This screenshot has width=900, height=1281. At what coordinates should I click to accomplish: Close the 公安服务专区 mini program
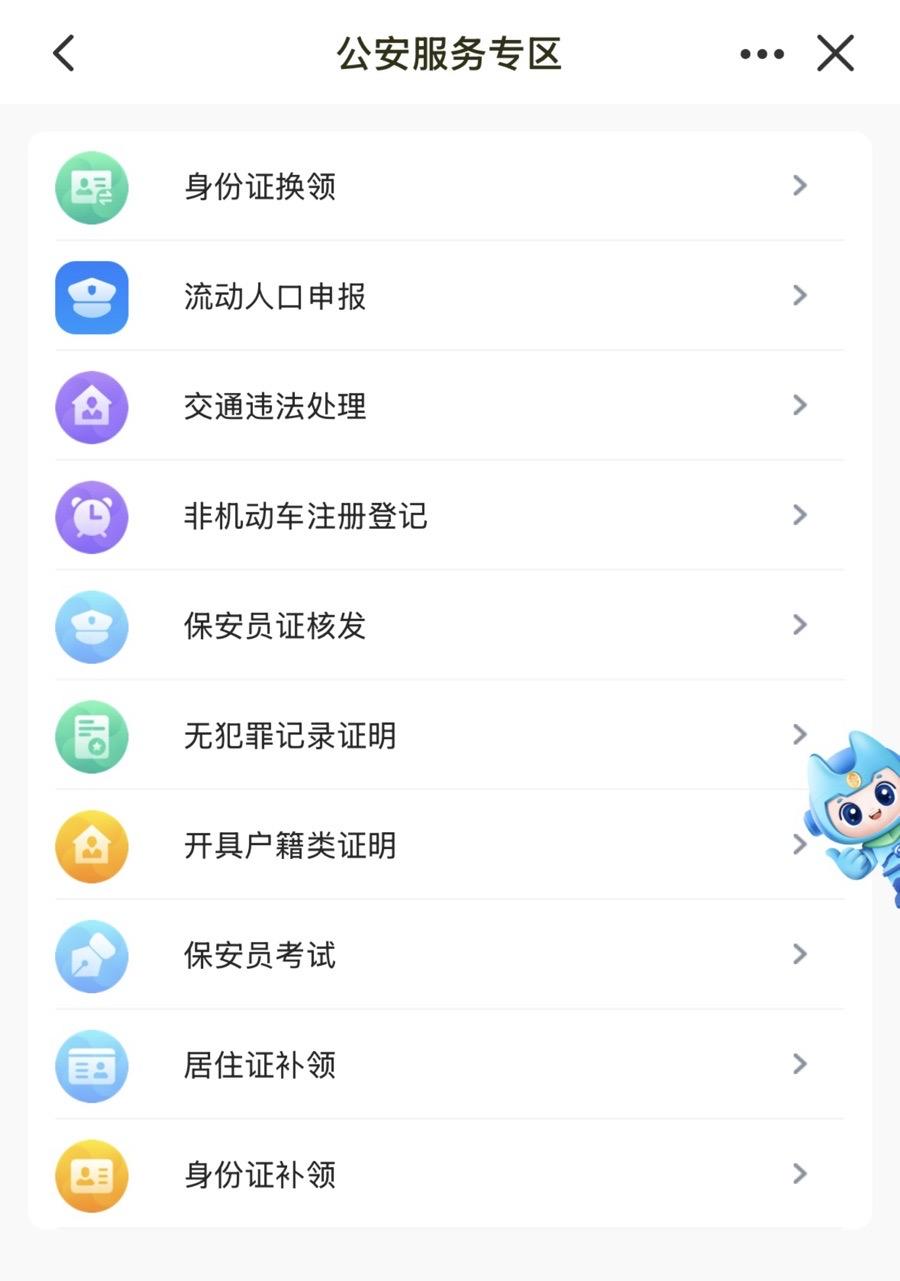point(835,54)
